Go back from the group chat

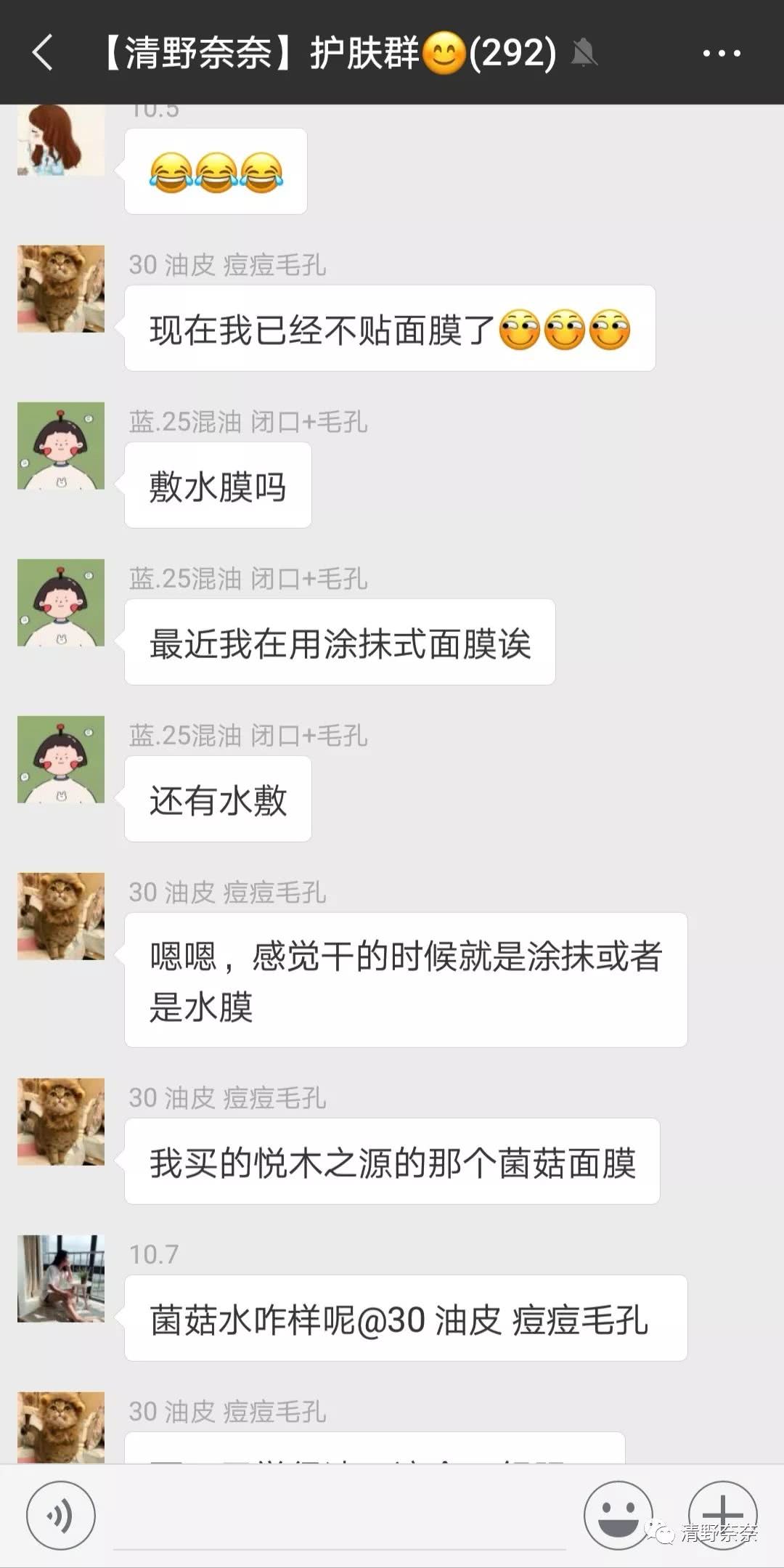[42, 53]
